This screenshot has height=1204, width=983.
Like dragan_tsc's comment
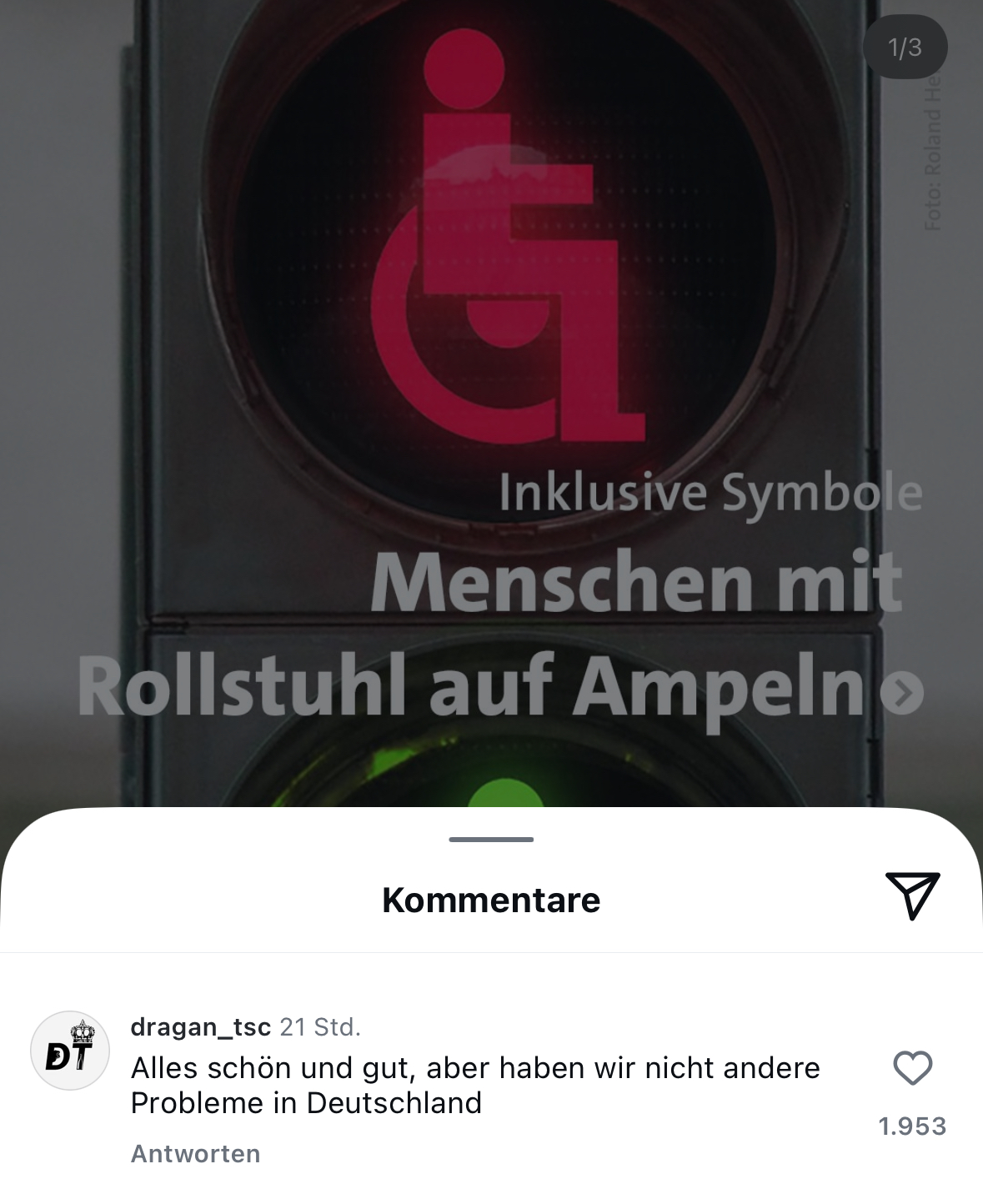pos(912,1068)
